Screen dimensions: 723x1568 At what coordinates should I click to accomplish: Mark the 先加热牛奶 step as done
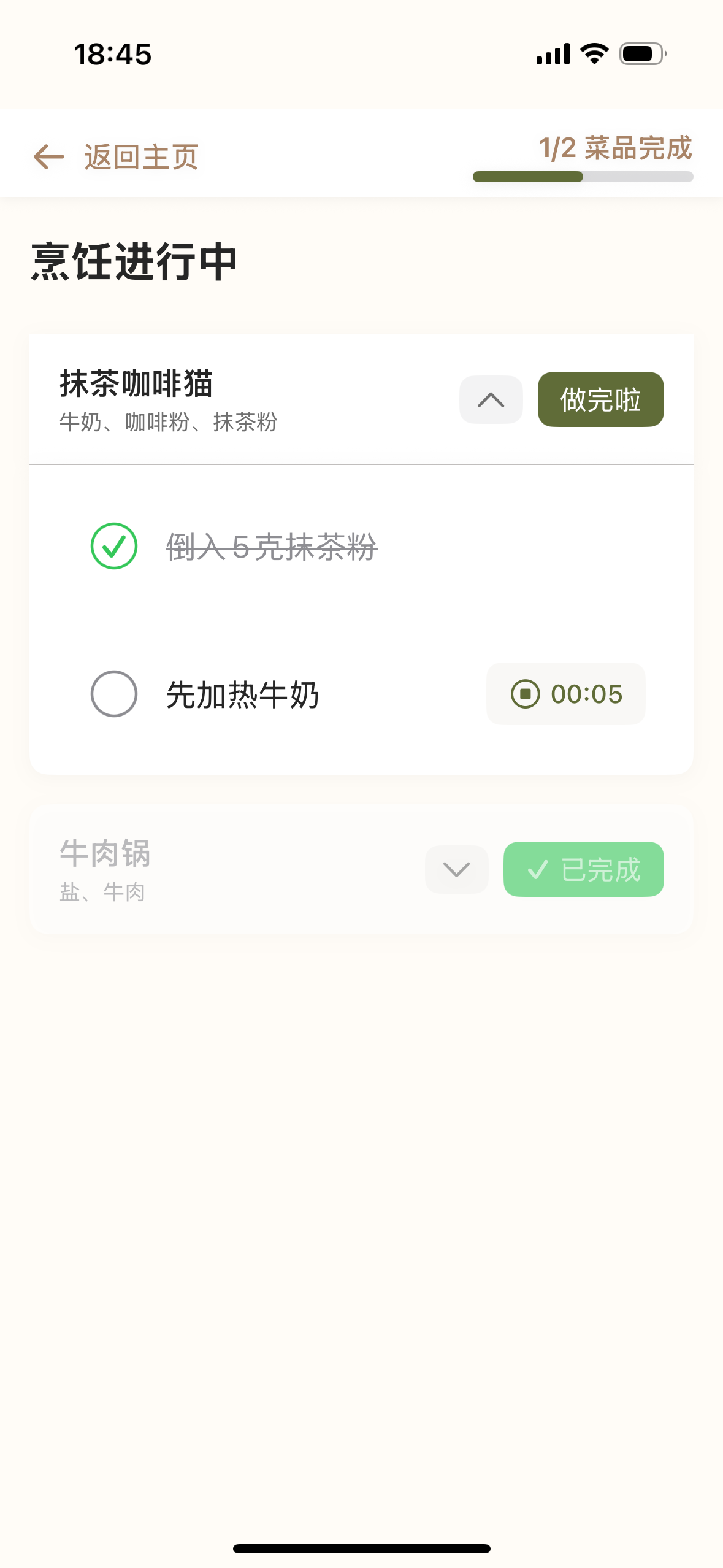click(114, 694)
